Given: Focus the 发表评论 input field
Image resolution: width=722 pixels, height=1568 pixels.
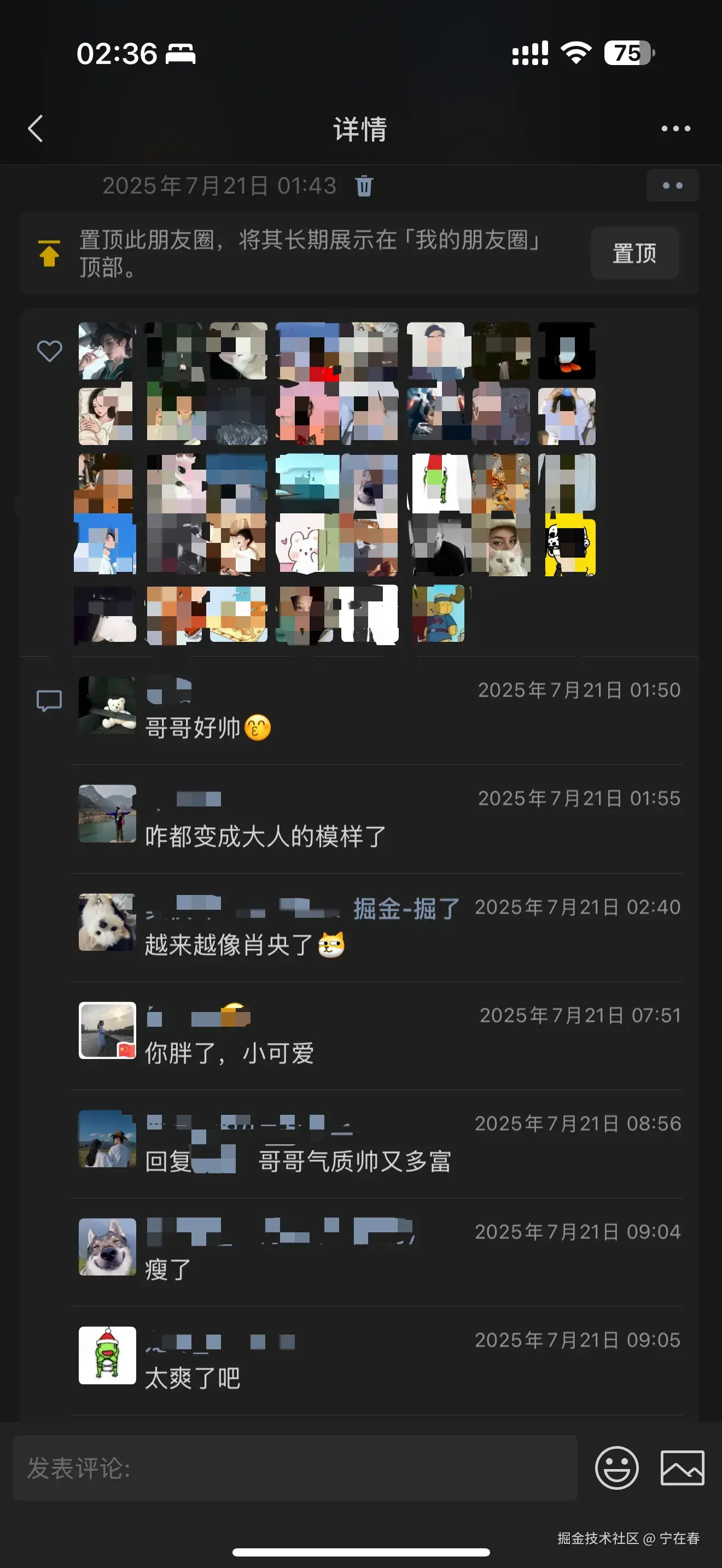Looking at the screenshot, I should 295,1468.
